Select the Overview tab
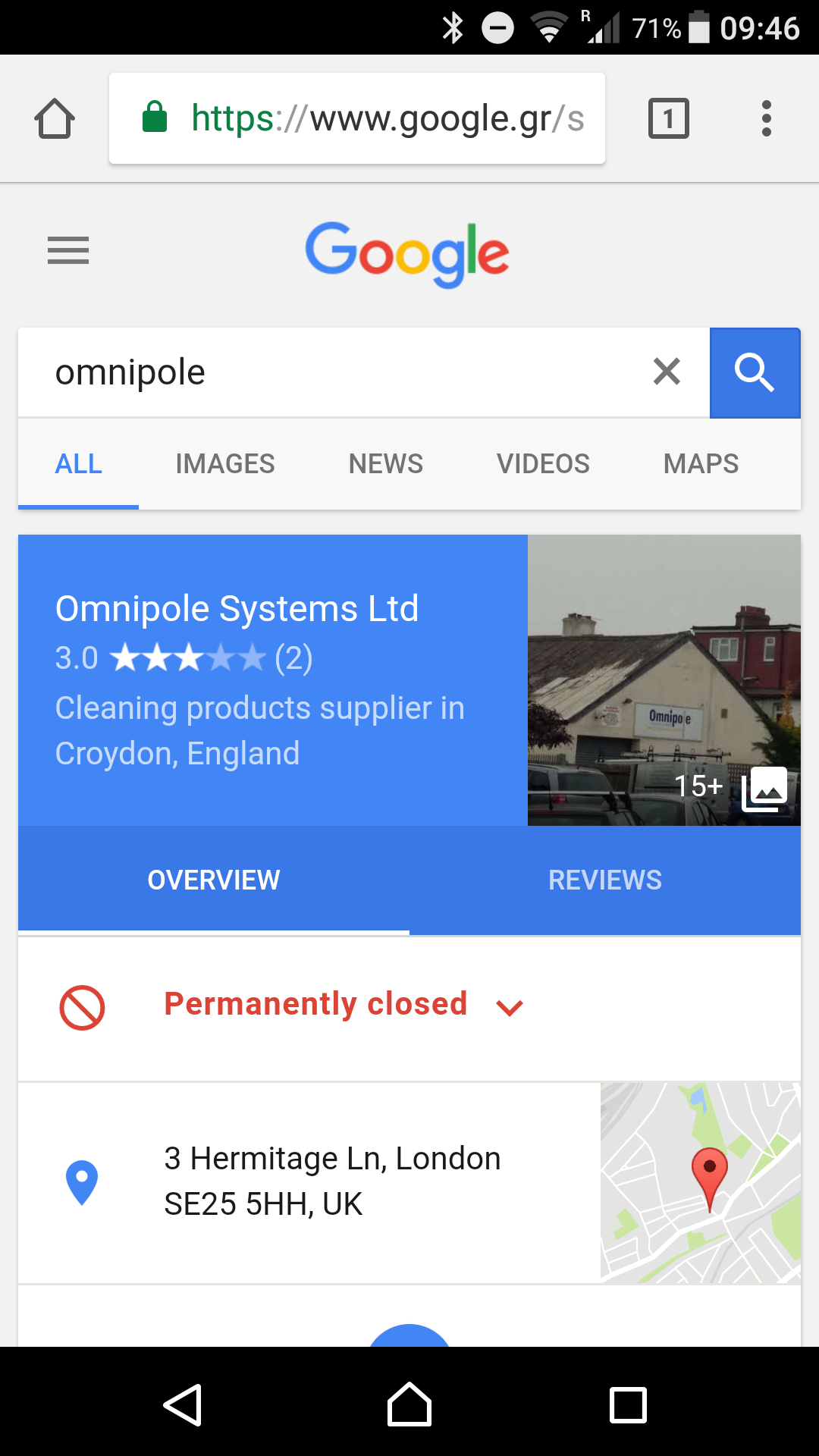This screenshot has width=819, height=1456. (x=214, y=880)
